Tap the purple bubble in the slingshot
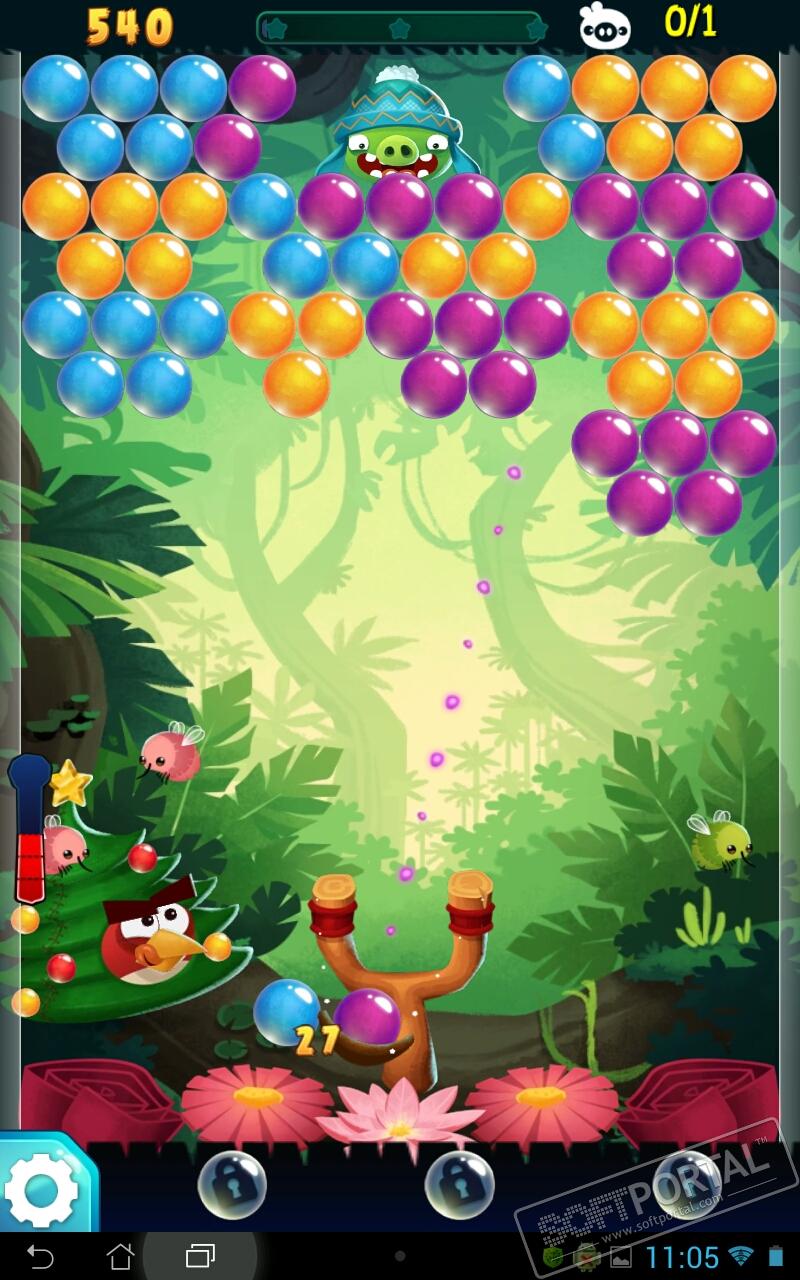Image resolution: width=800 pixels, height=1280 pixels. 368,1020
